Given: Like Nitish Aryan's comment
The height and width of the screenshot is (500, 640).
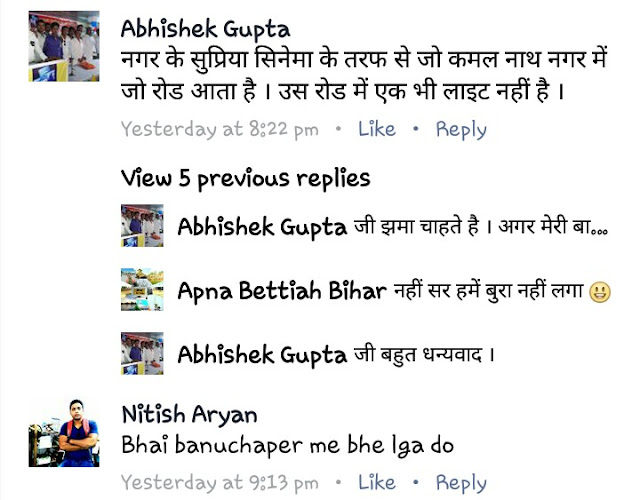Looking at the screenshot, I should (x=376, y=483).
